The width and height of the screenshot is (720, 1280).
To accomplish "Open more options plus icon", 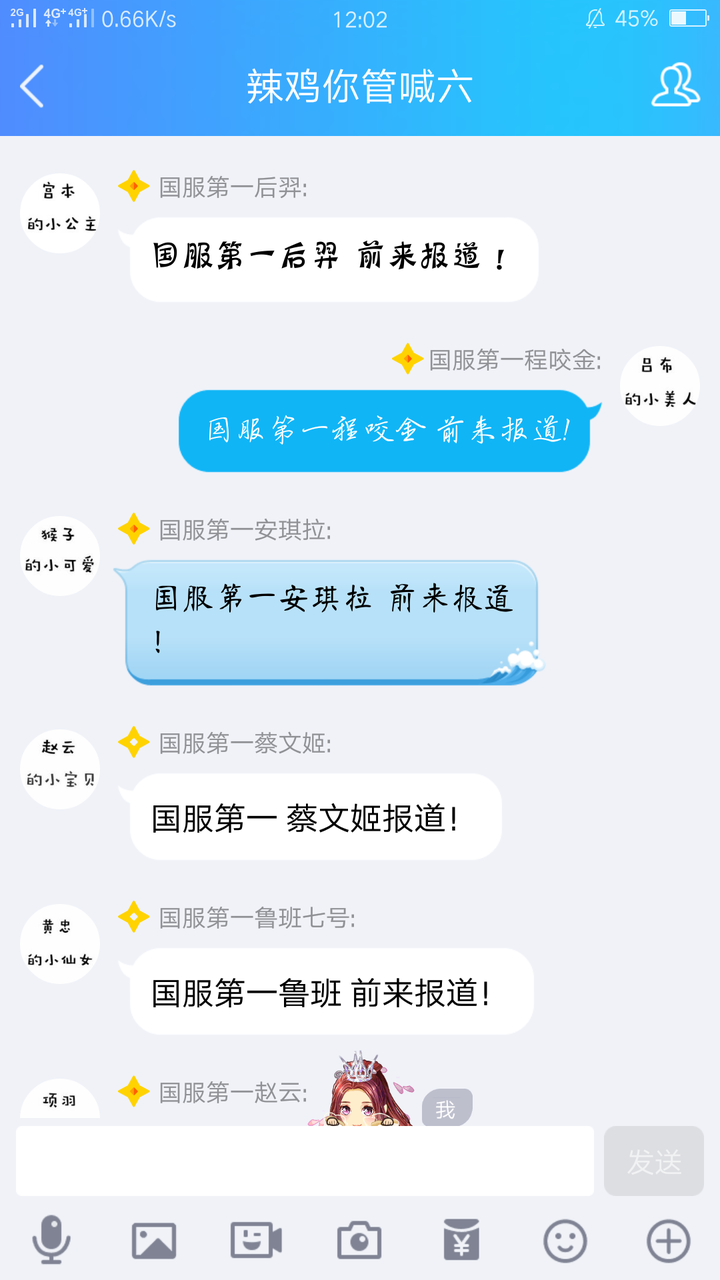I will tap(668, 1241).
